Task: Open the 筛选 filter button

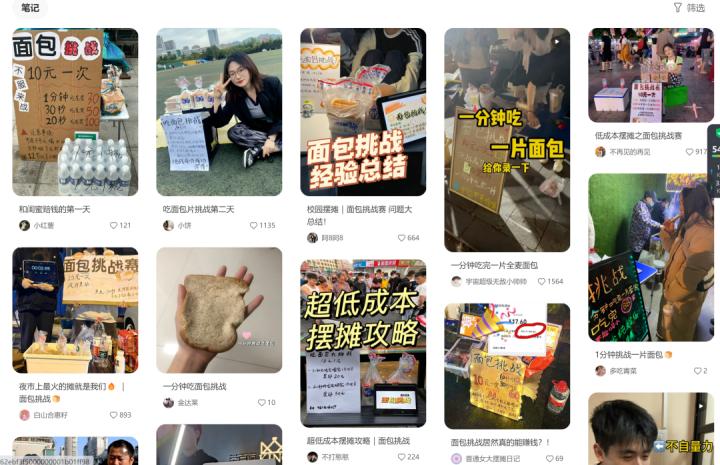Action: (689, 8)
